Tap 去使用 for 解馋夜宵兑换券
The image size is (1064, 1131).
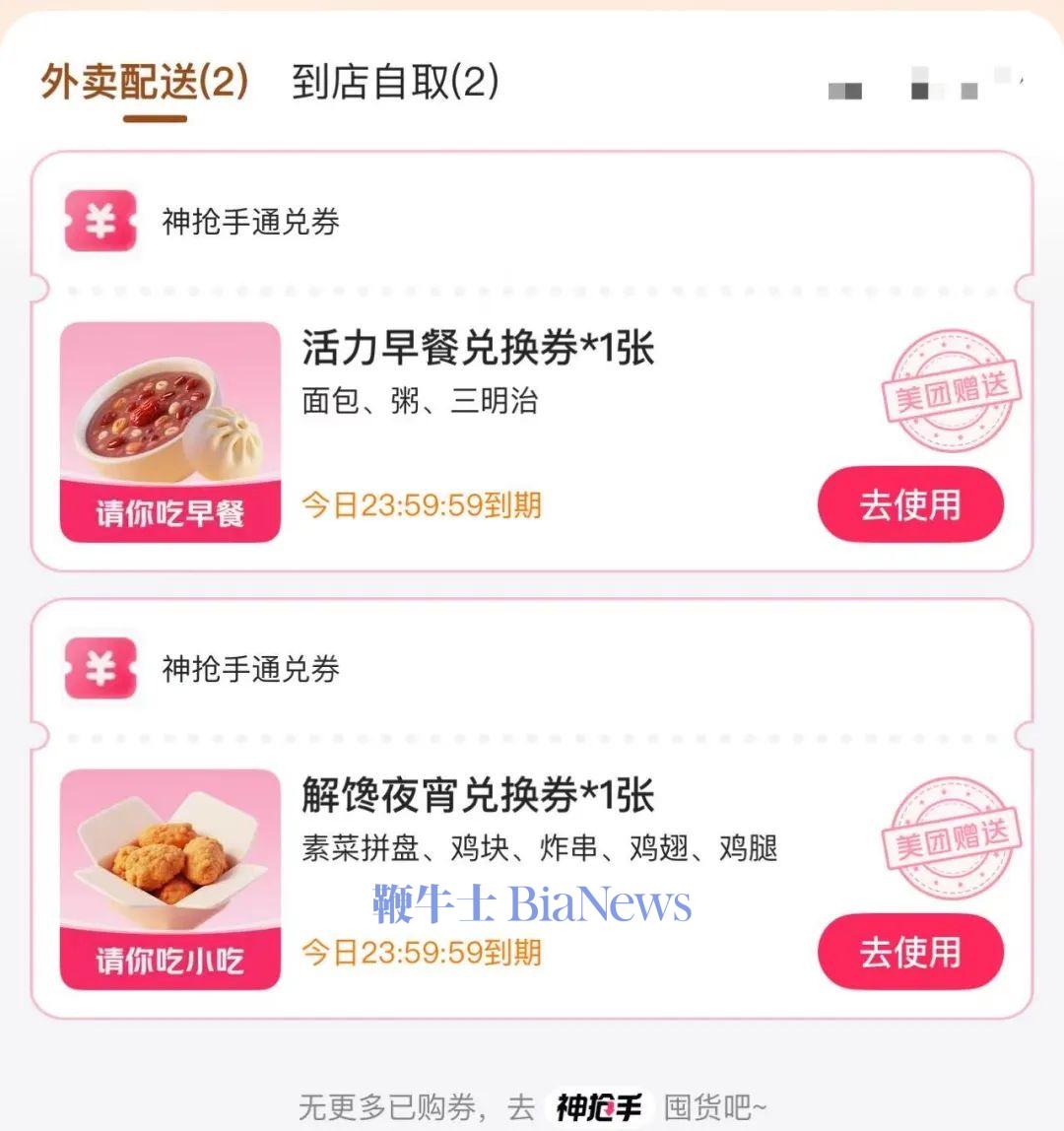909,953
